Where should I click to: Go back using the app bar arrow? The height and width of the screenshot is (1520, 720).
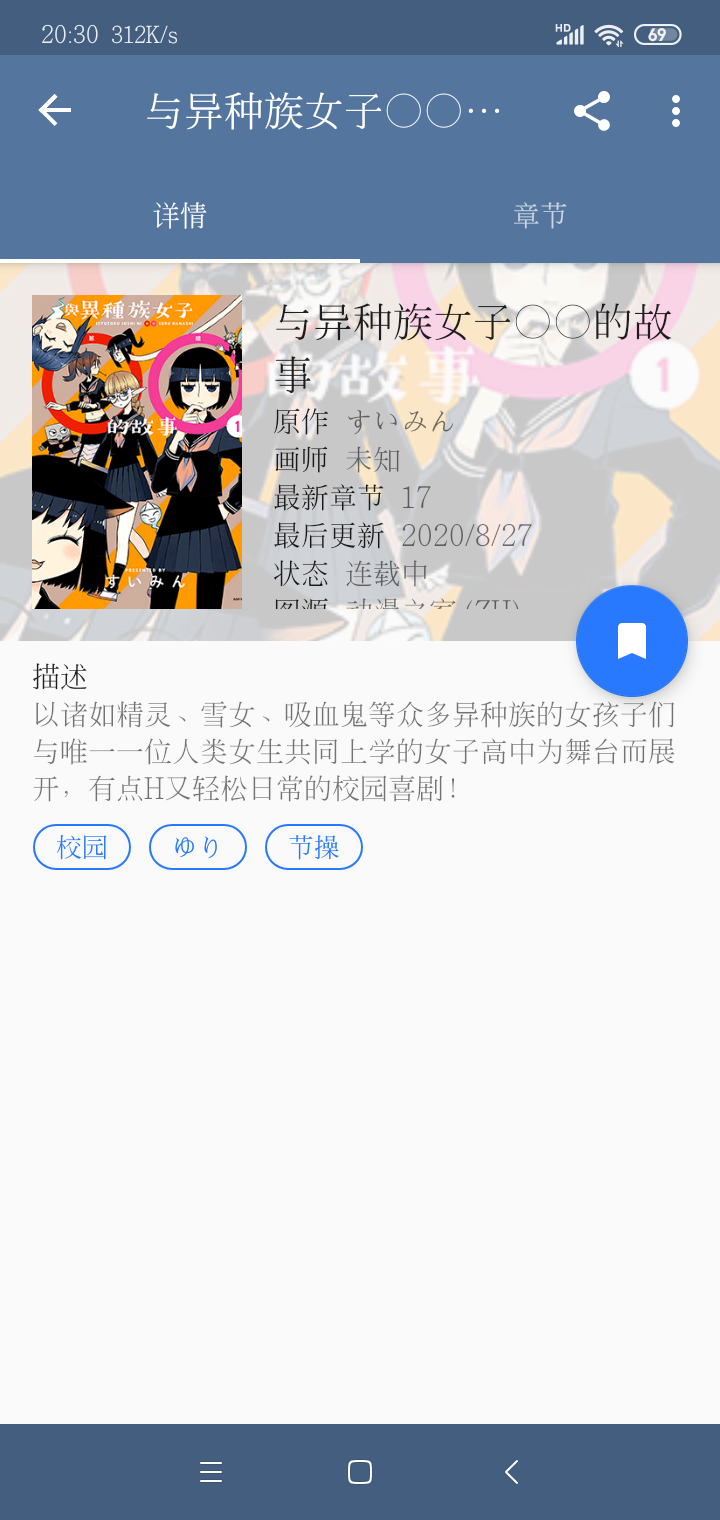[55, 110]
